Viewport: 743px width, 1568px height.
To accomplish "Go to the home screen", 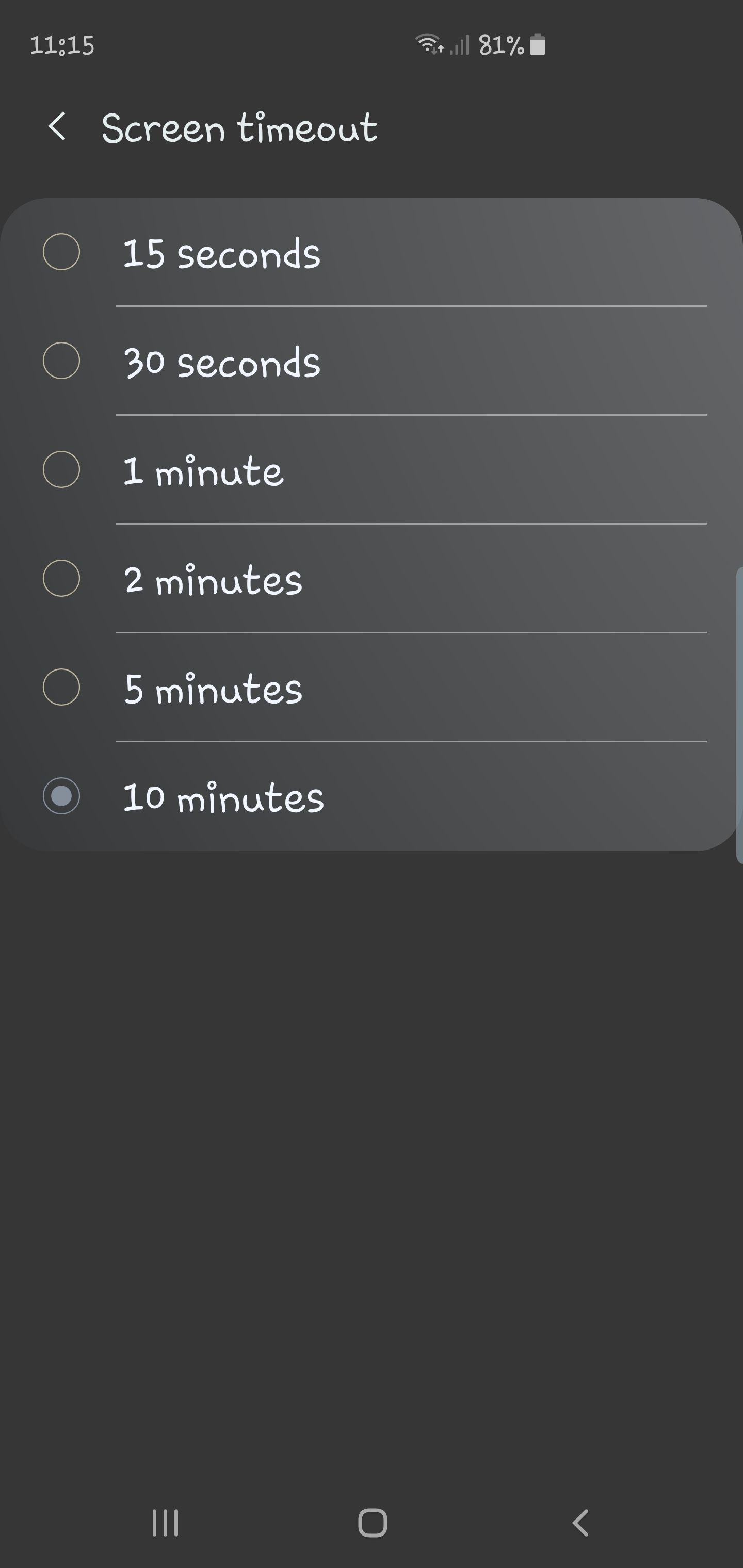I will pyautogui.click(x=372, y=1523).
